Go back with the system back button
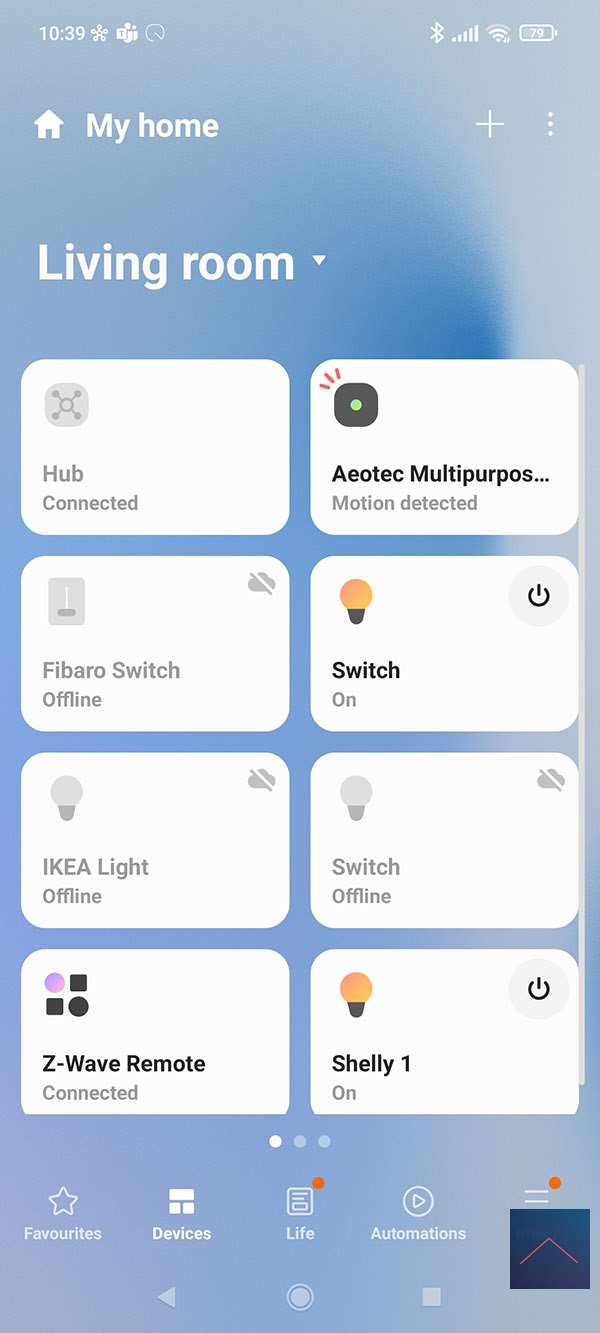 pos(167,1297)
